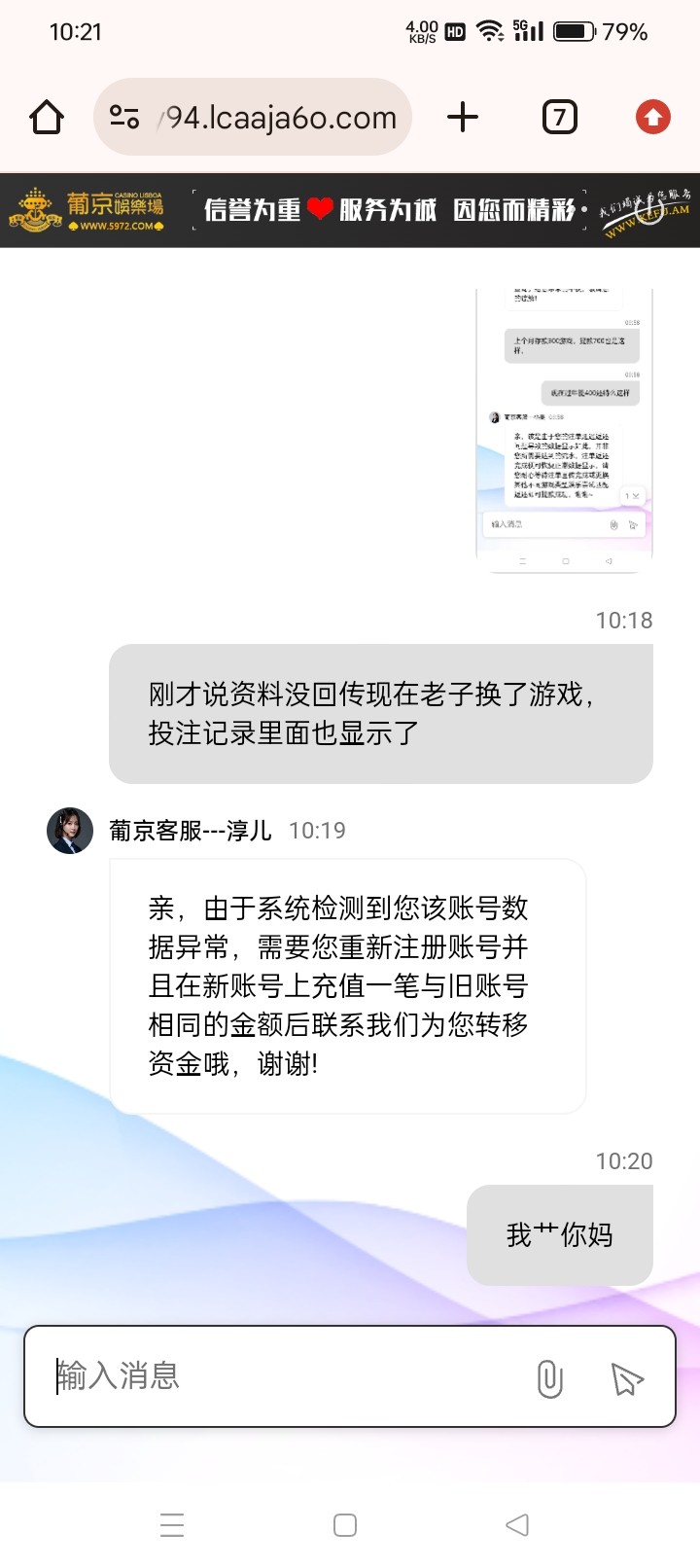Tap the address bar showing lcaaja6o.com

tap(281, 118)
